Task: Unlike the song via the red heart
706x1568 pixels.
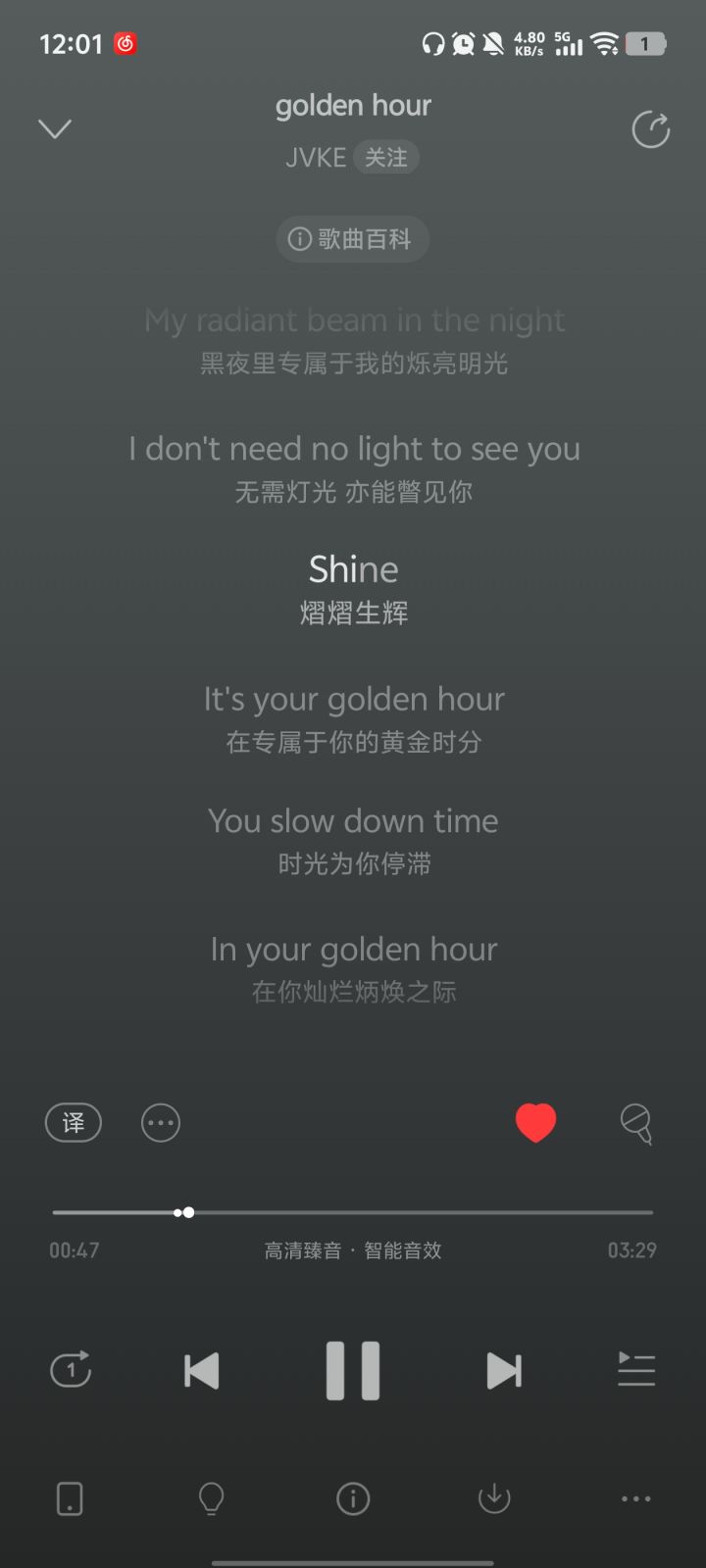Action: (536, 1123)
